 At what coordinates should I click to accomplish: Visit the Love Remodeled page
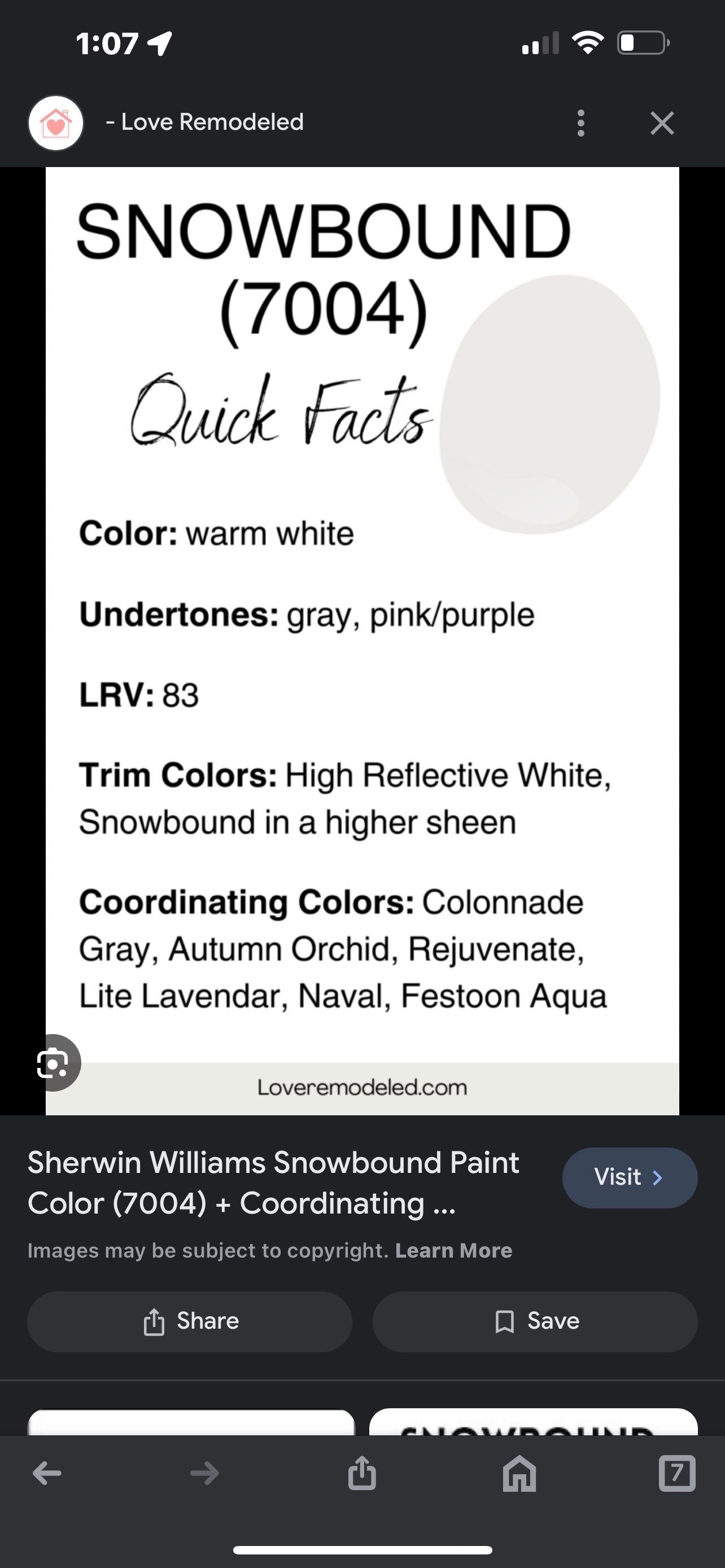[630, 1177]
